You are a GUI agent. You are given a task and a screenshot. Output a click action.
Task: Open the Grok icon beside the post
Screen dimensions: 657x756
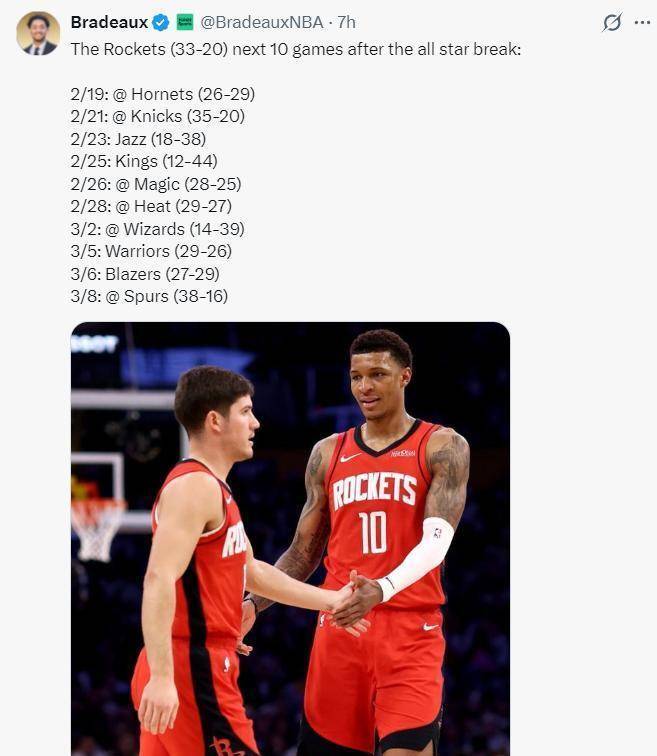(611, 22)
